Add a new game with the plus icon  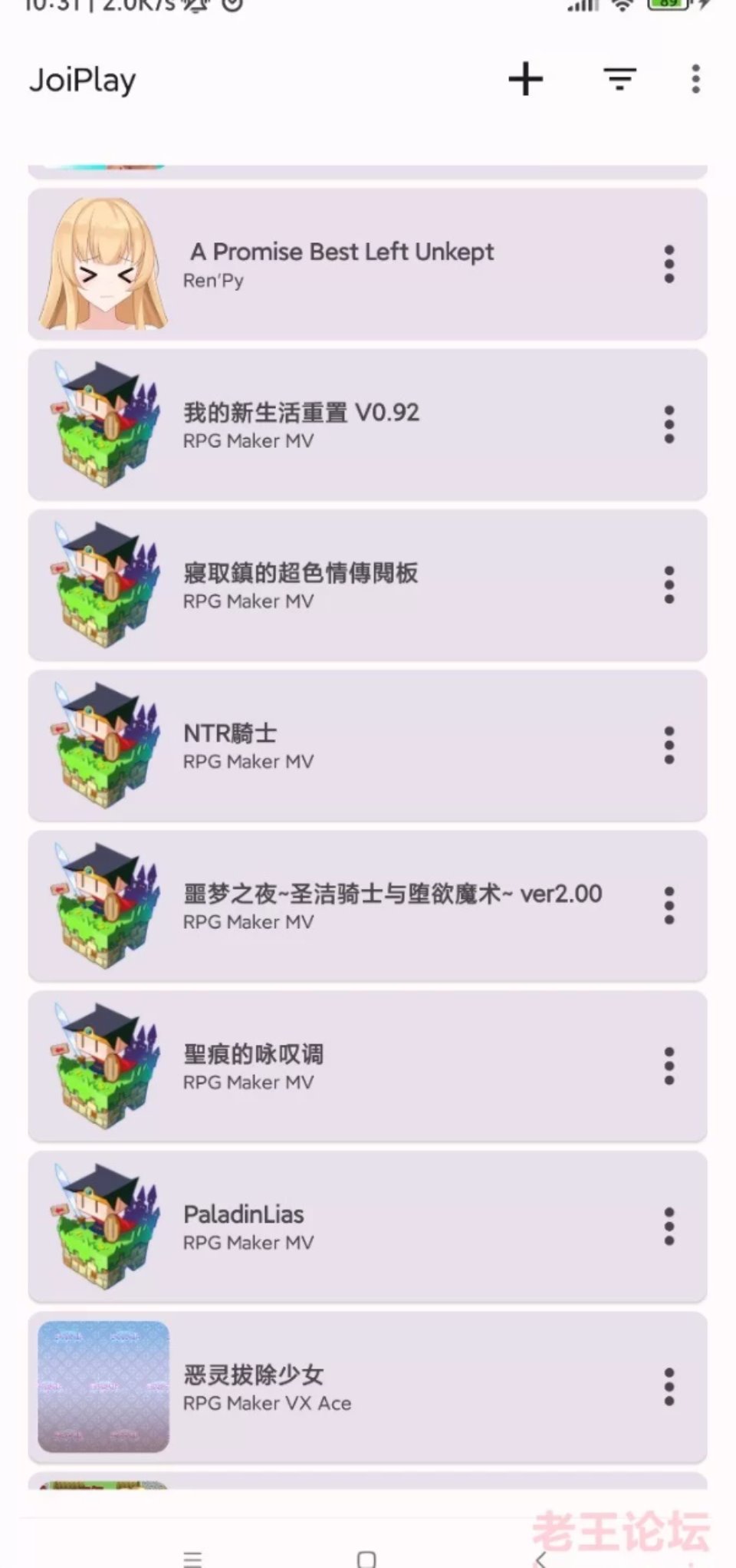[526, 79]
